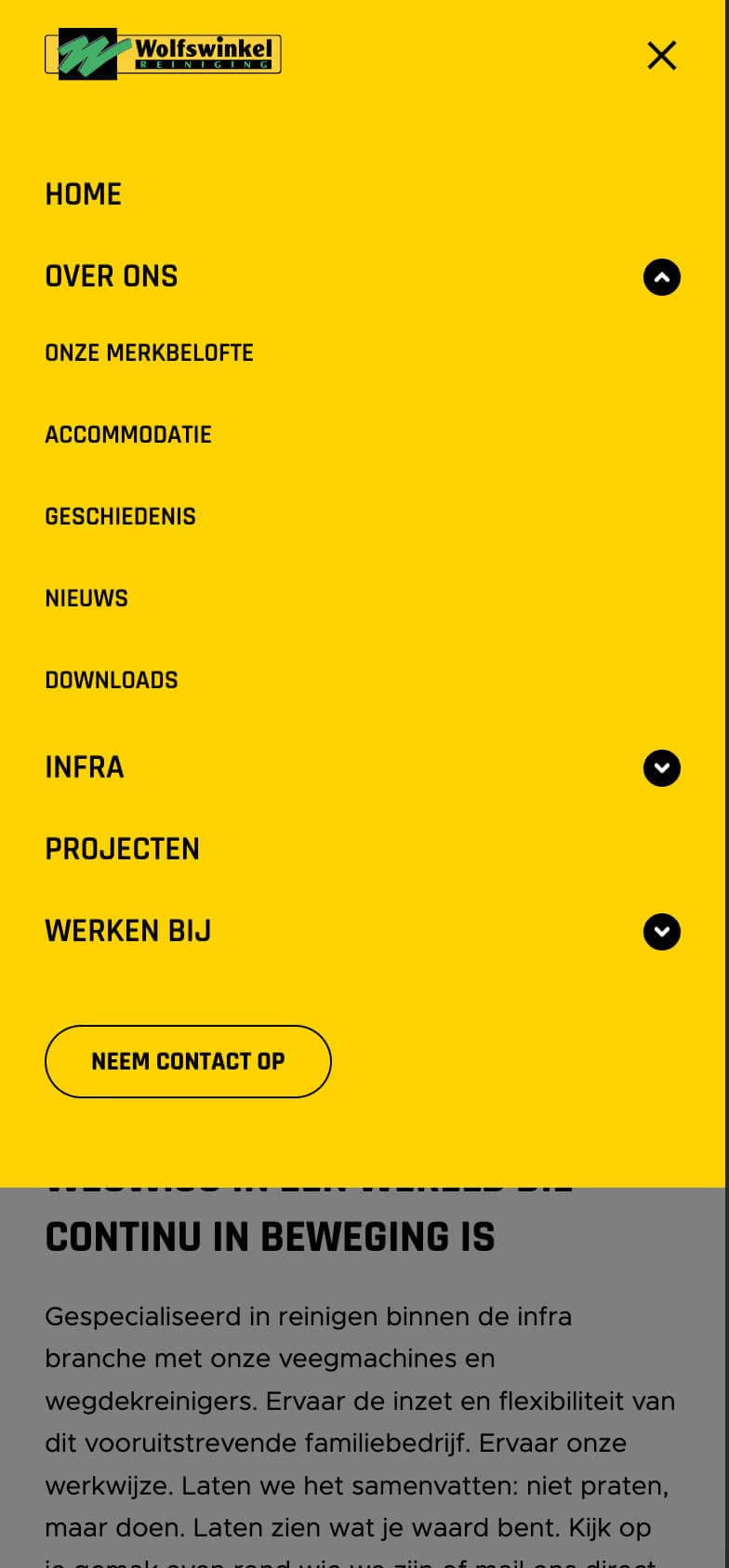Open Projecten
The image size is (729, 1568).
(x=122, y=849)
